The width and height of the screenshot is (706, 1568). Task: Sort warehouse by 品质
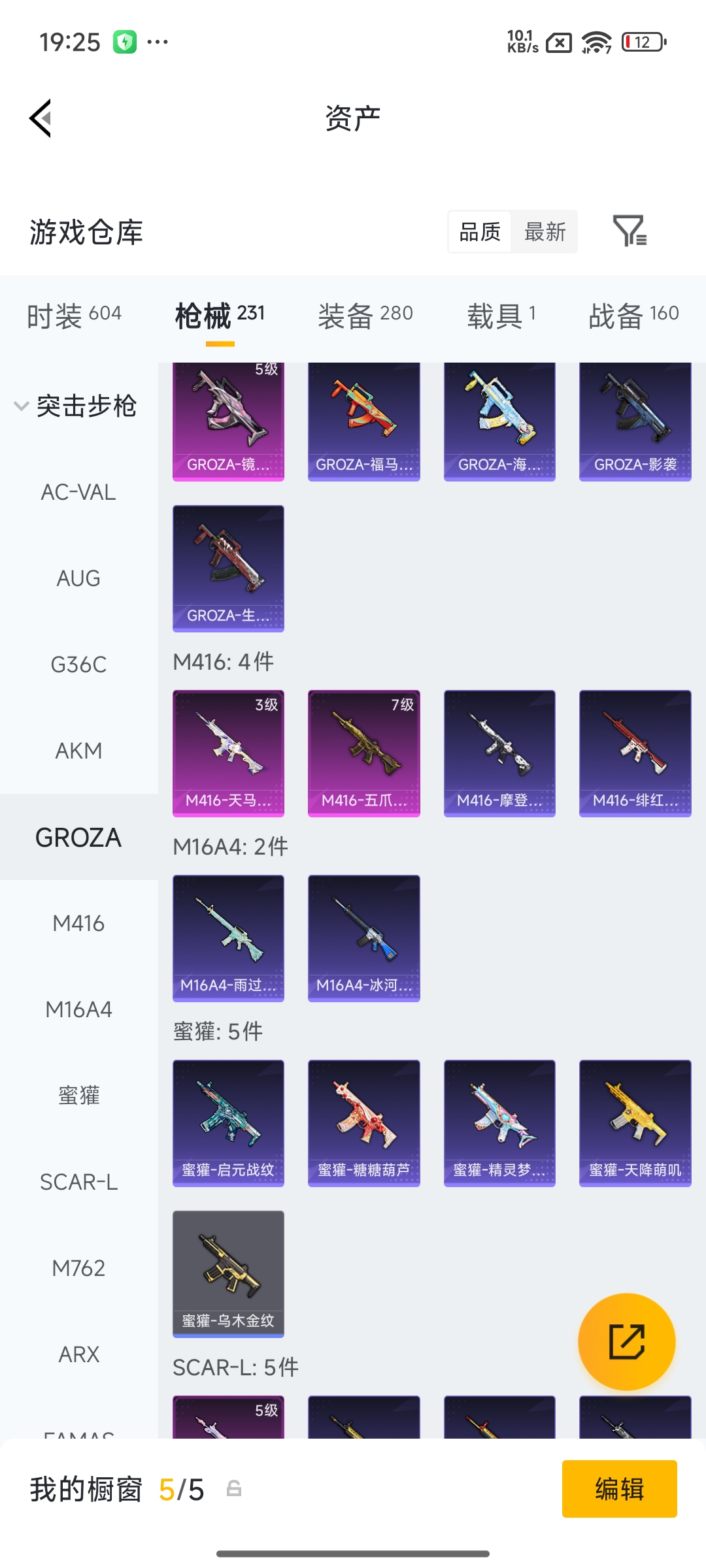(x=480, y=232)
